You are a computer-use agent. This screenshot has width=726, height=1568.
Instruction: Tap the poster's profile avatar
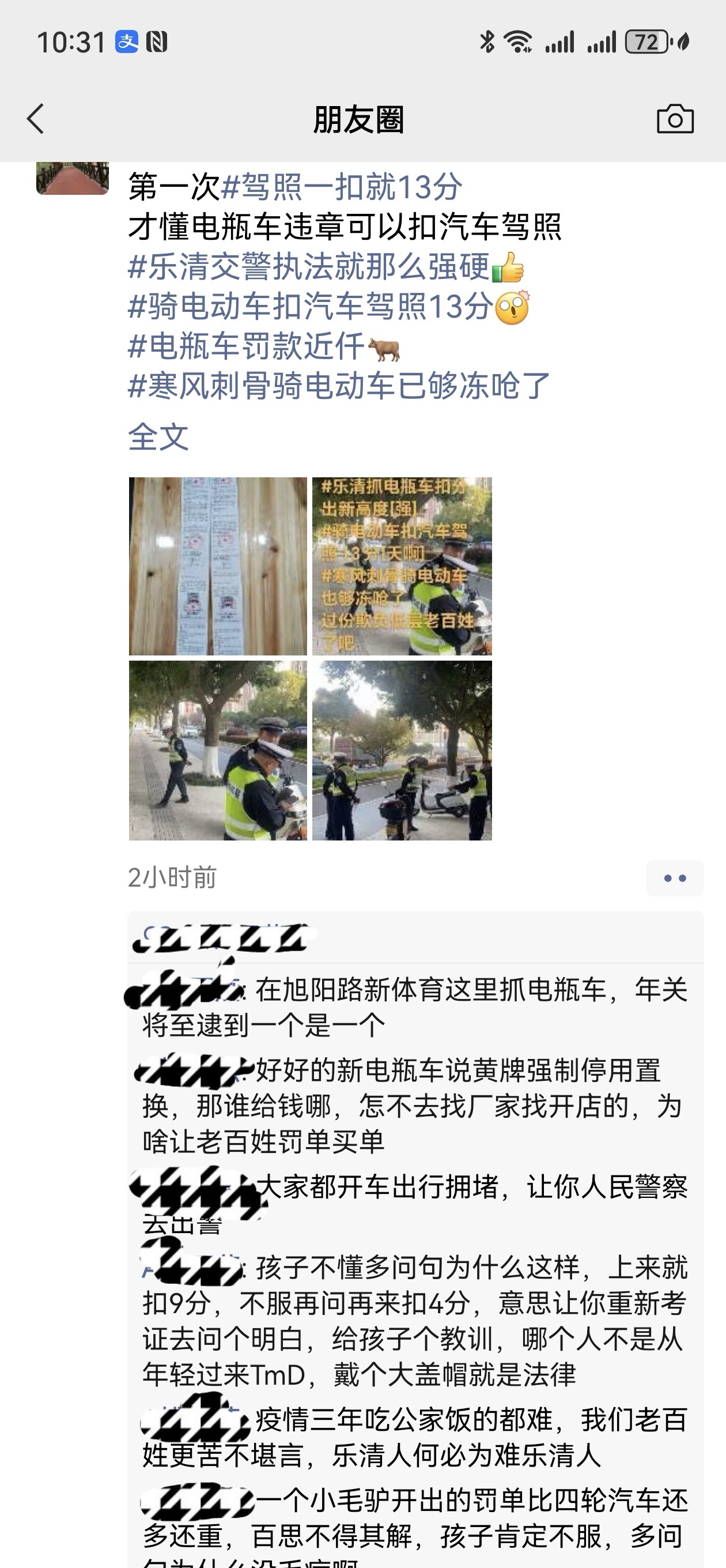(x=73, y=178)
